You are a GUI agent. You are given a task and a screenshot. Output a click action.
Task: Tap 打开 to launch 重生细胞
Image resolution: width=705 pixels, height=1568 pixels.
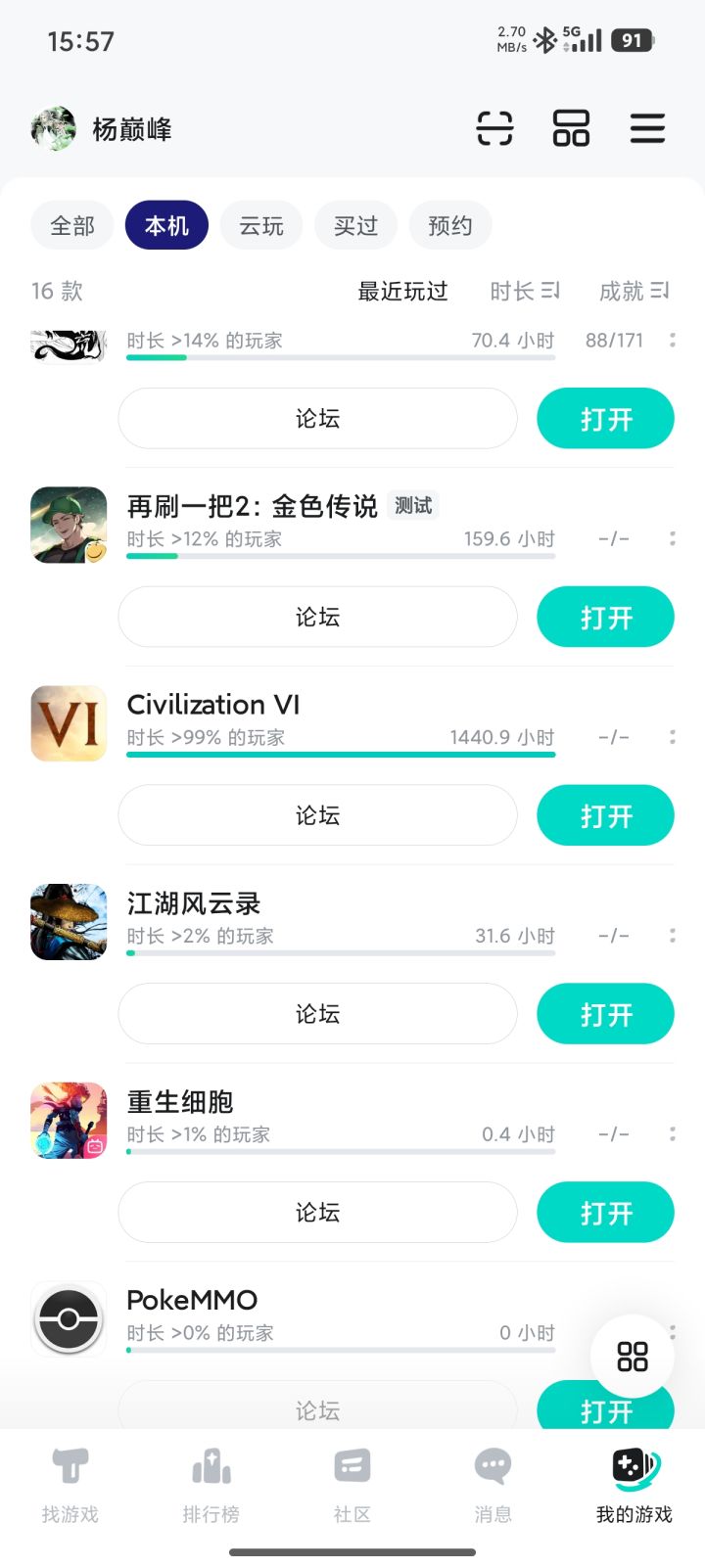(605, 1212)
